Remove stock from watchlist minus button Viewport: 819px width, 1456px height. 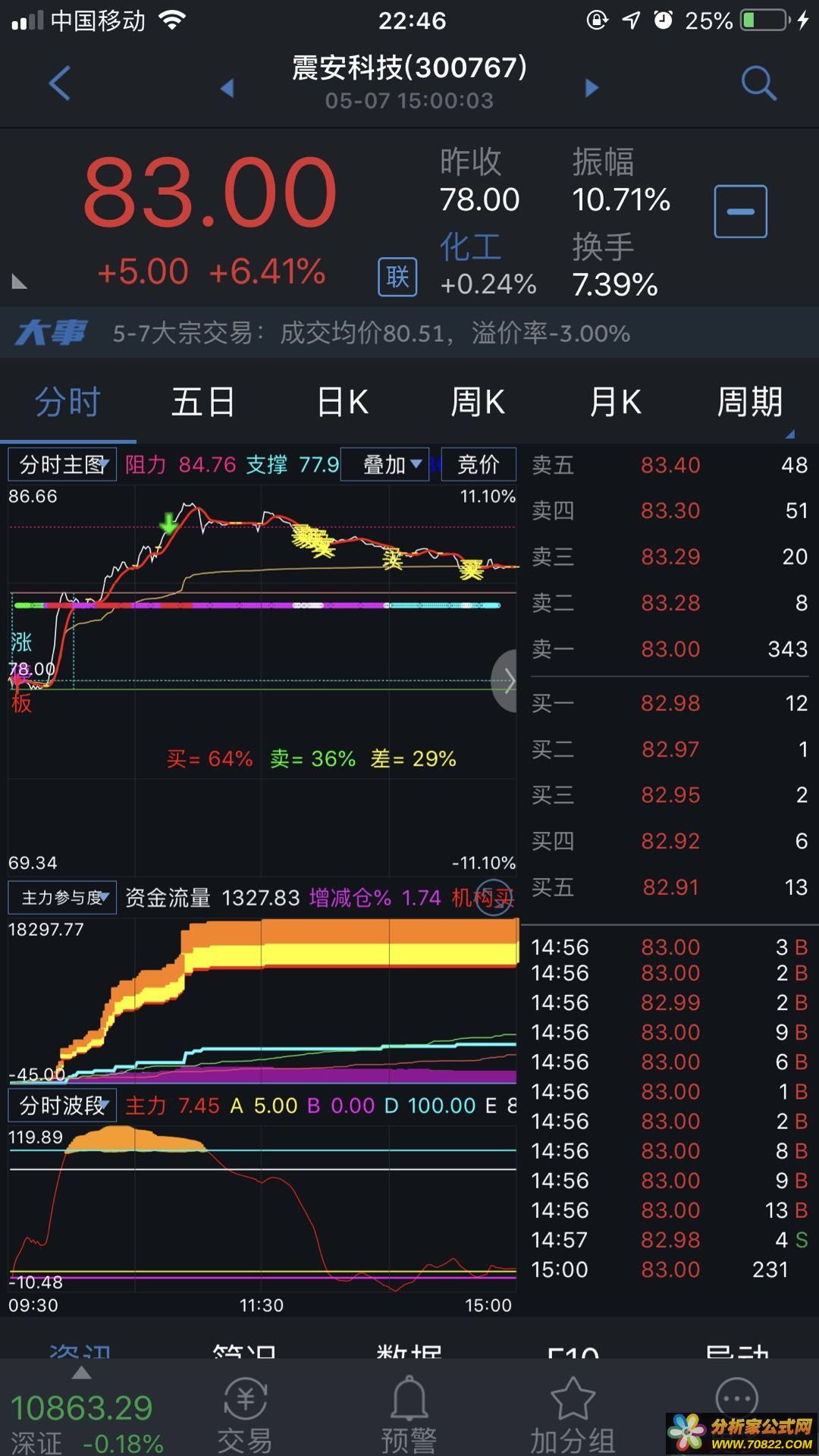click(x=740, y=212)
